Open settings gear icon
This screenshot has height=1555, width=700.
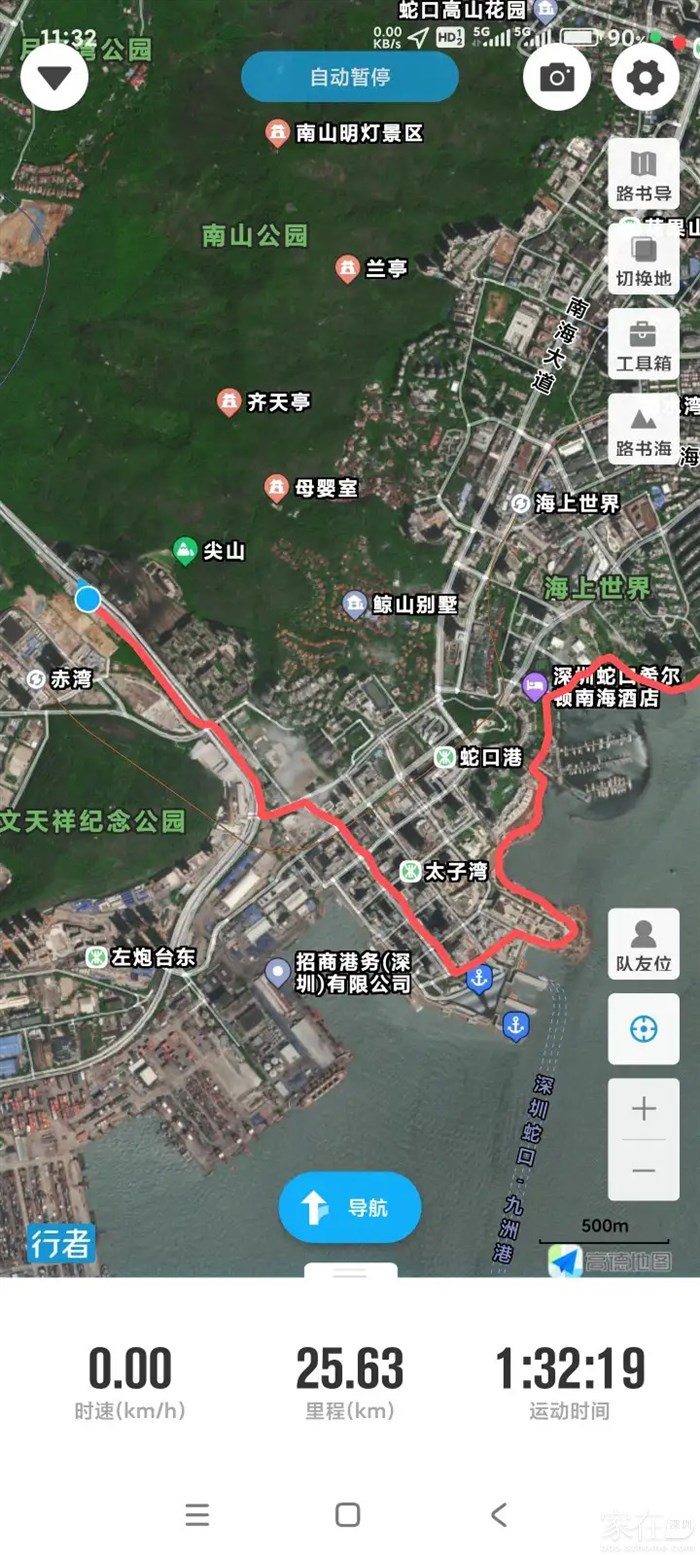tap(645, 77)
